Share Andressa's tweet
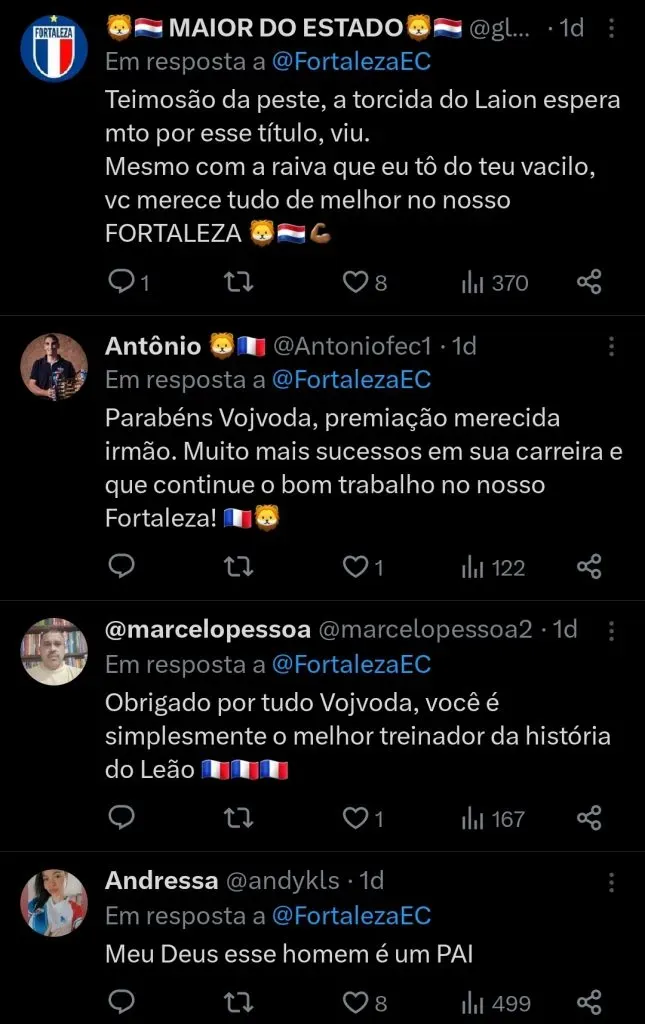 589,1002
